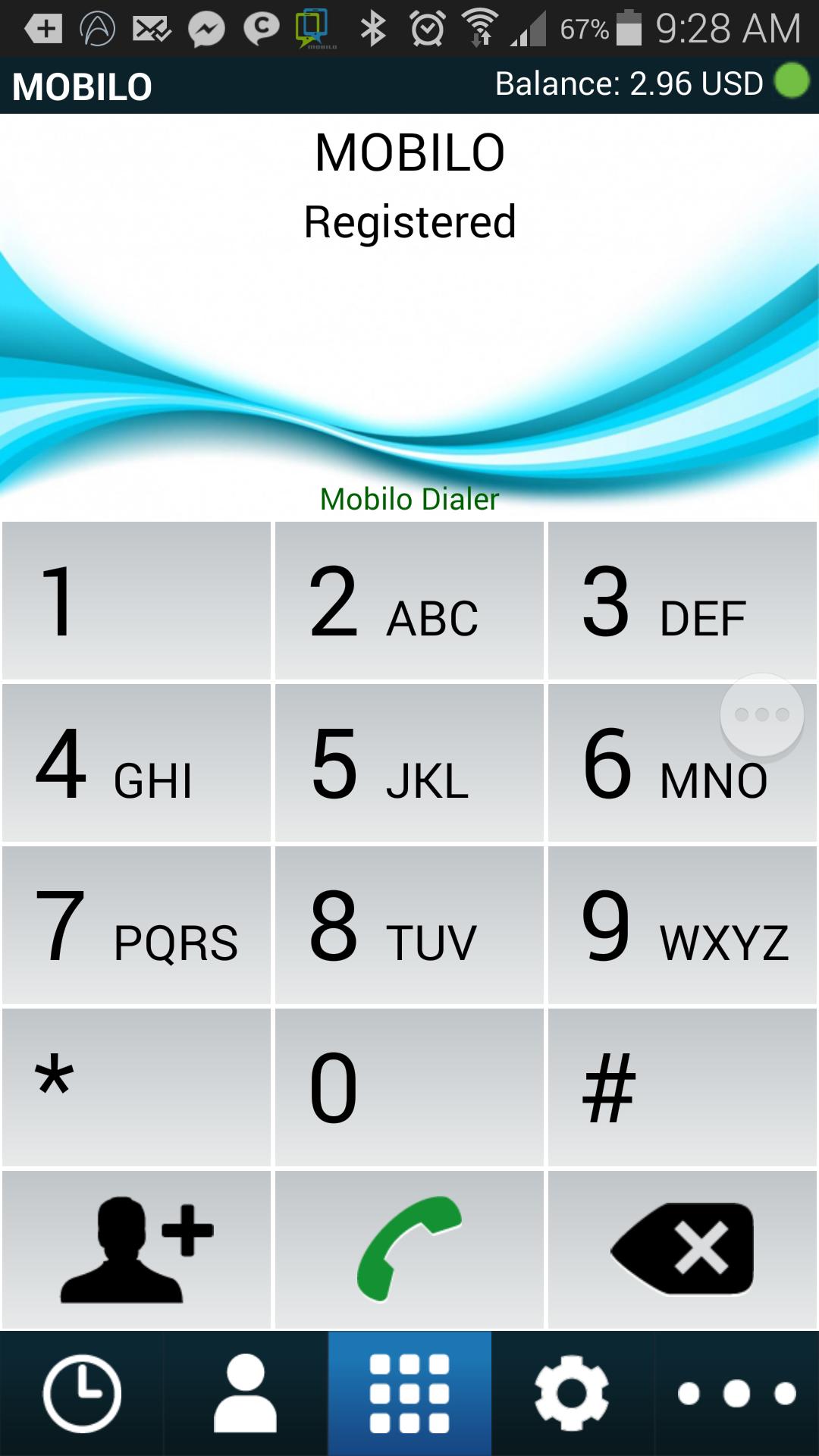Screen dimensions: 819x1456
Task: Open the more options tab
Action: 736,1394
